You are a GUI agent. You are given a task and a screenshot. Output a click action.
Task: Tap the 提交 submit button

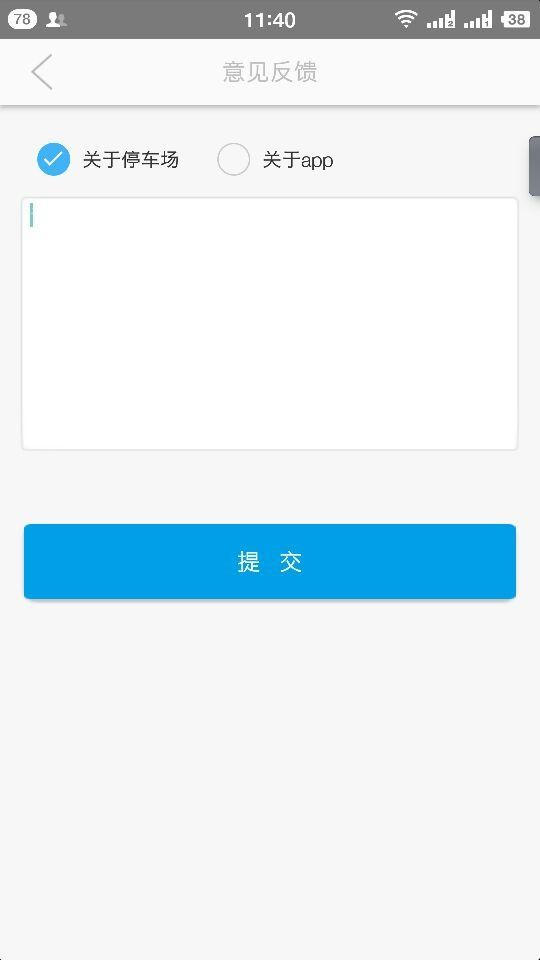click(270, 561)
